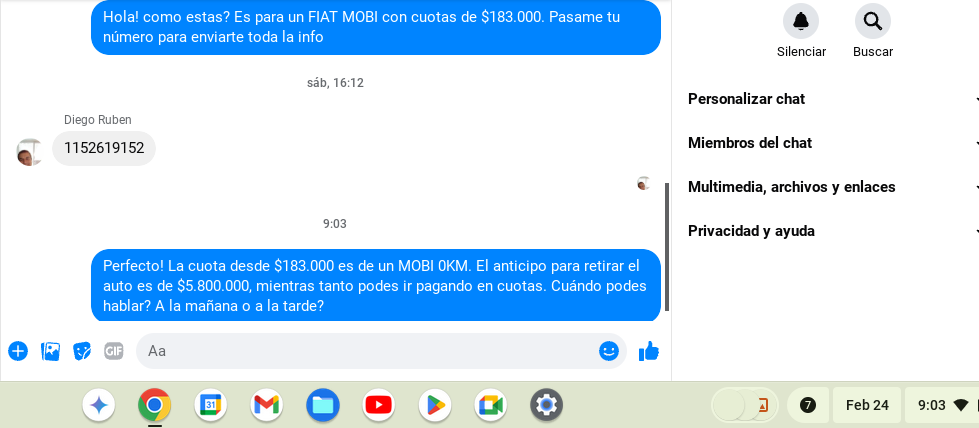Open the Files app from the shelf
Image resolution: width=979 pixels, height=428 pixels.
pos(322,405)
